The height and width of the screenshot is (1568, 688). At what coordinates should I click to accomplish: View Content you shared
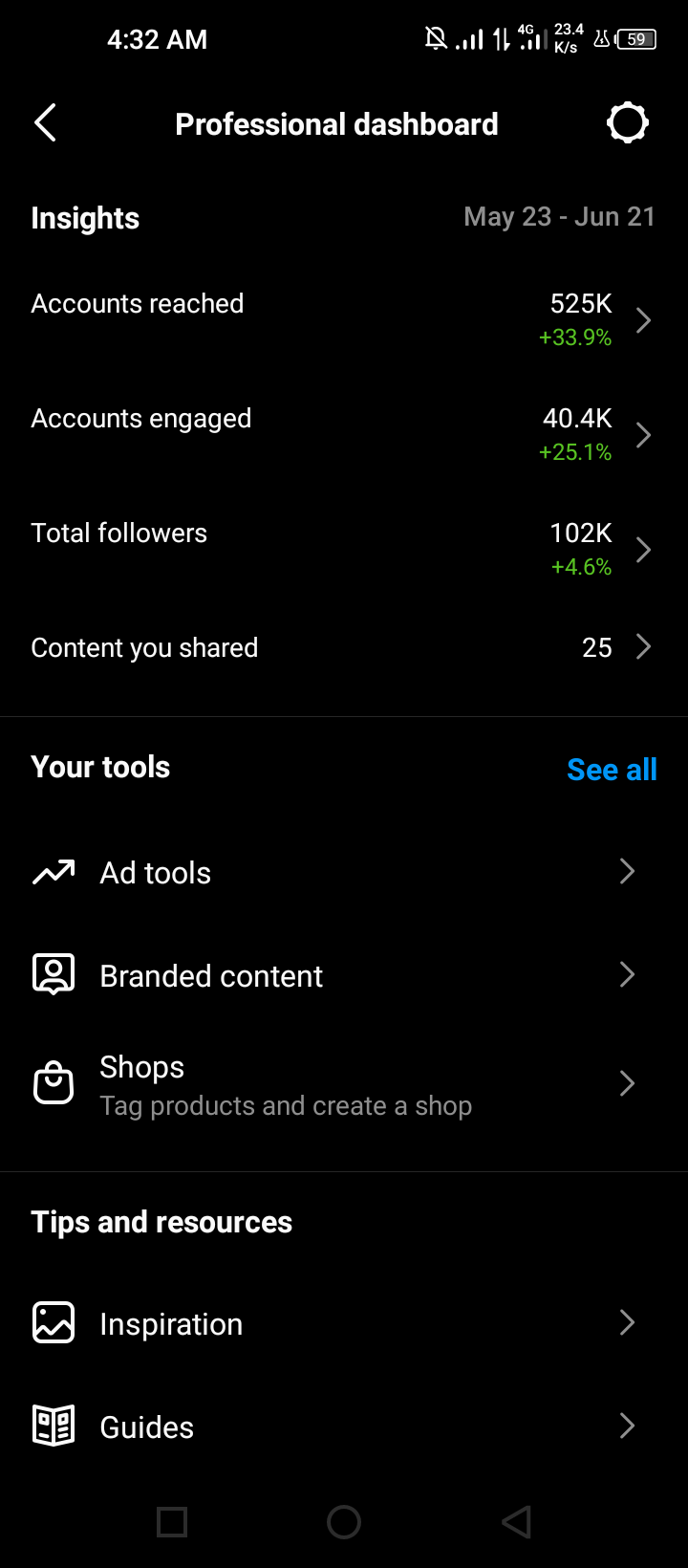(x=344, y=647)
